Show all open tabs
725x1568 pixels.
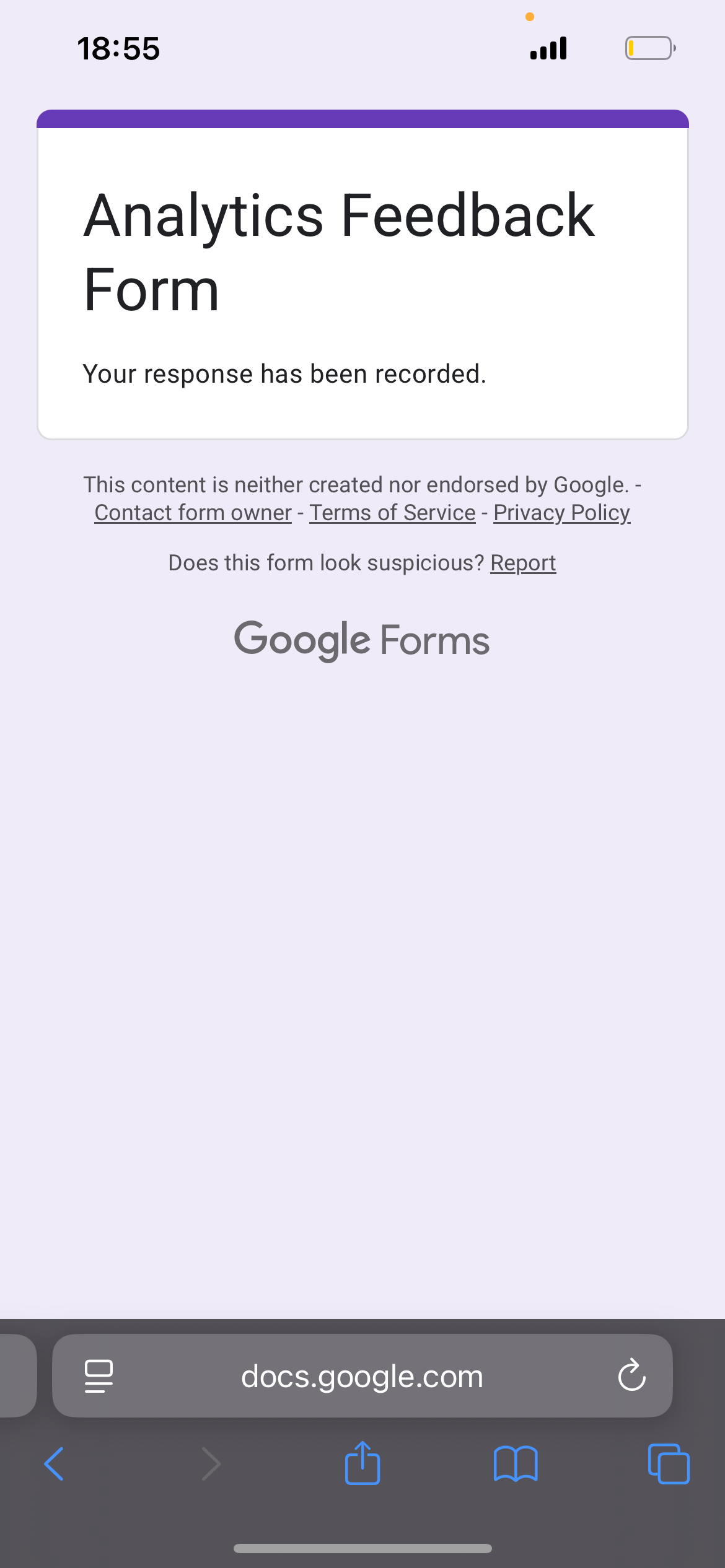(x=669, y=1464)
